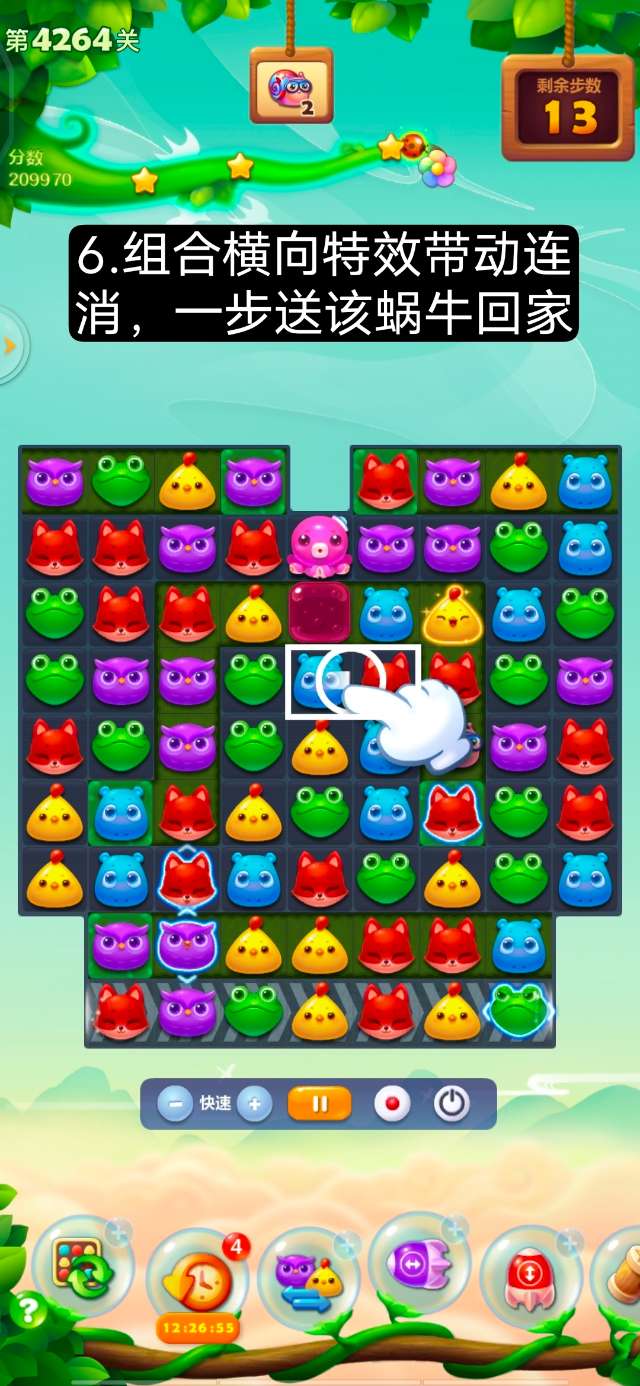Select the wooden hammer booster
The image size is (640, 1386).
click(622, 1270)
